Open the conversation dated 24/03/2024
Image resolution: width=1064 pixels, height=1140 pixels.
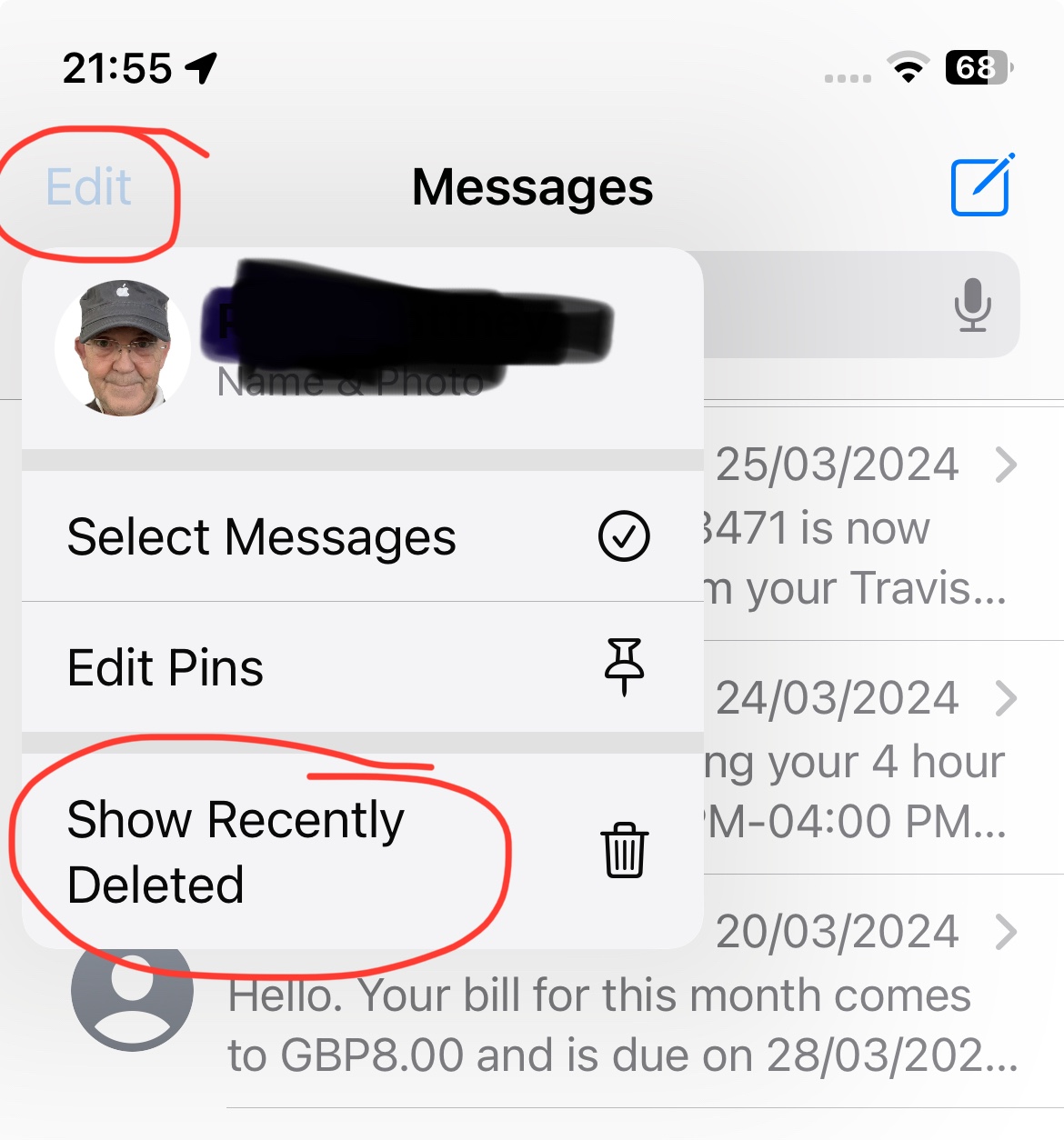pos(884,758)
